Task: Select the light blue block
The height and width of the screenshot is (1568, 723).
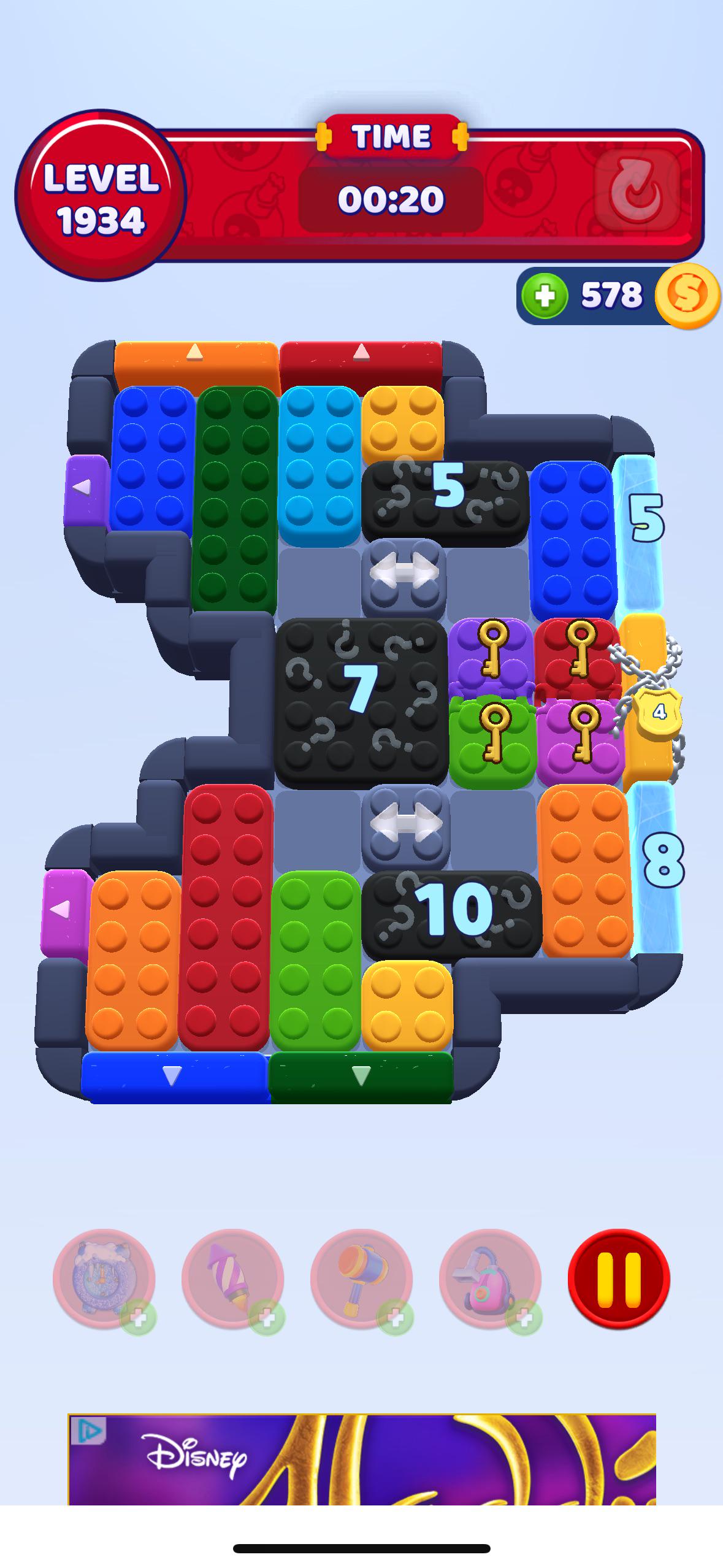Action: [319, 463]
